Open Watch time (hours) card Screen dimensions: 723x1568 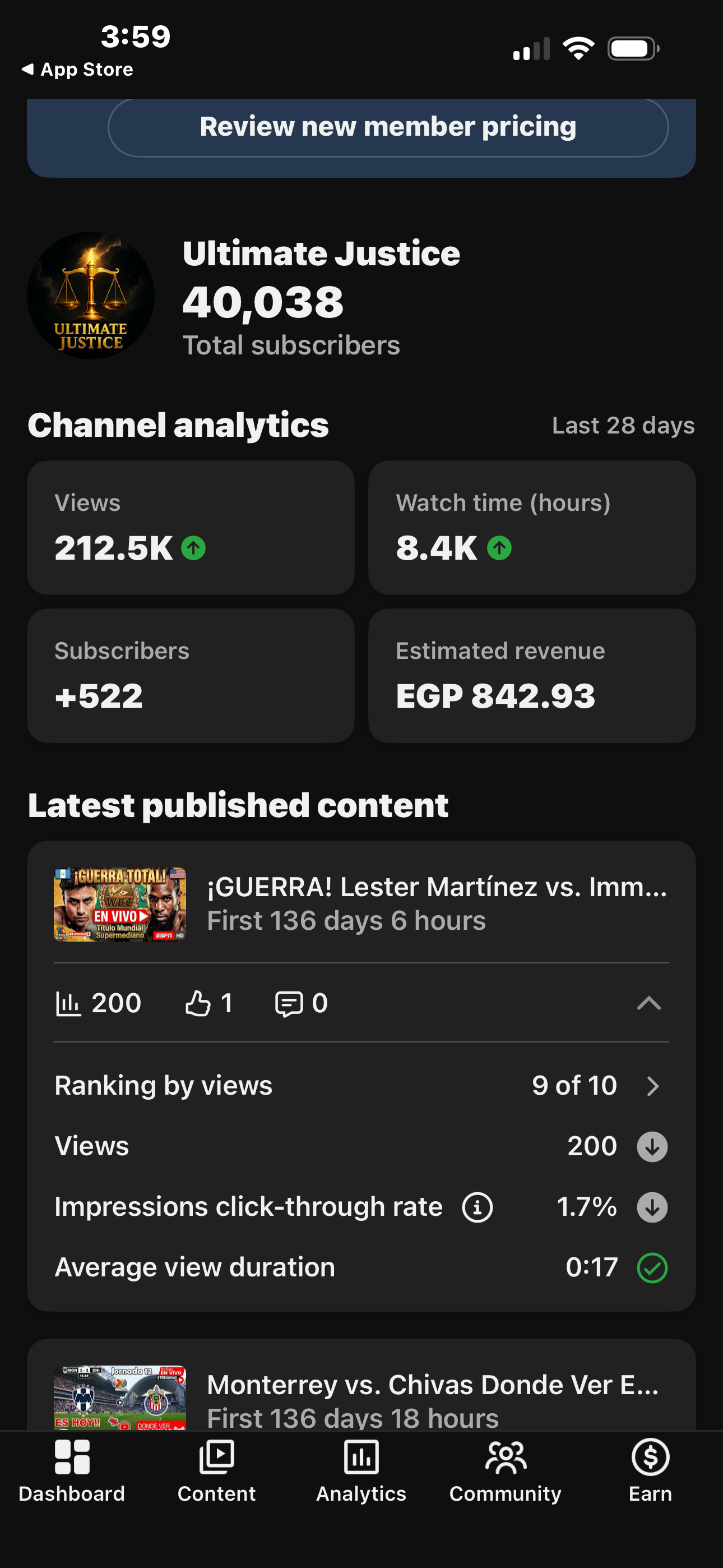click(531, 527)
